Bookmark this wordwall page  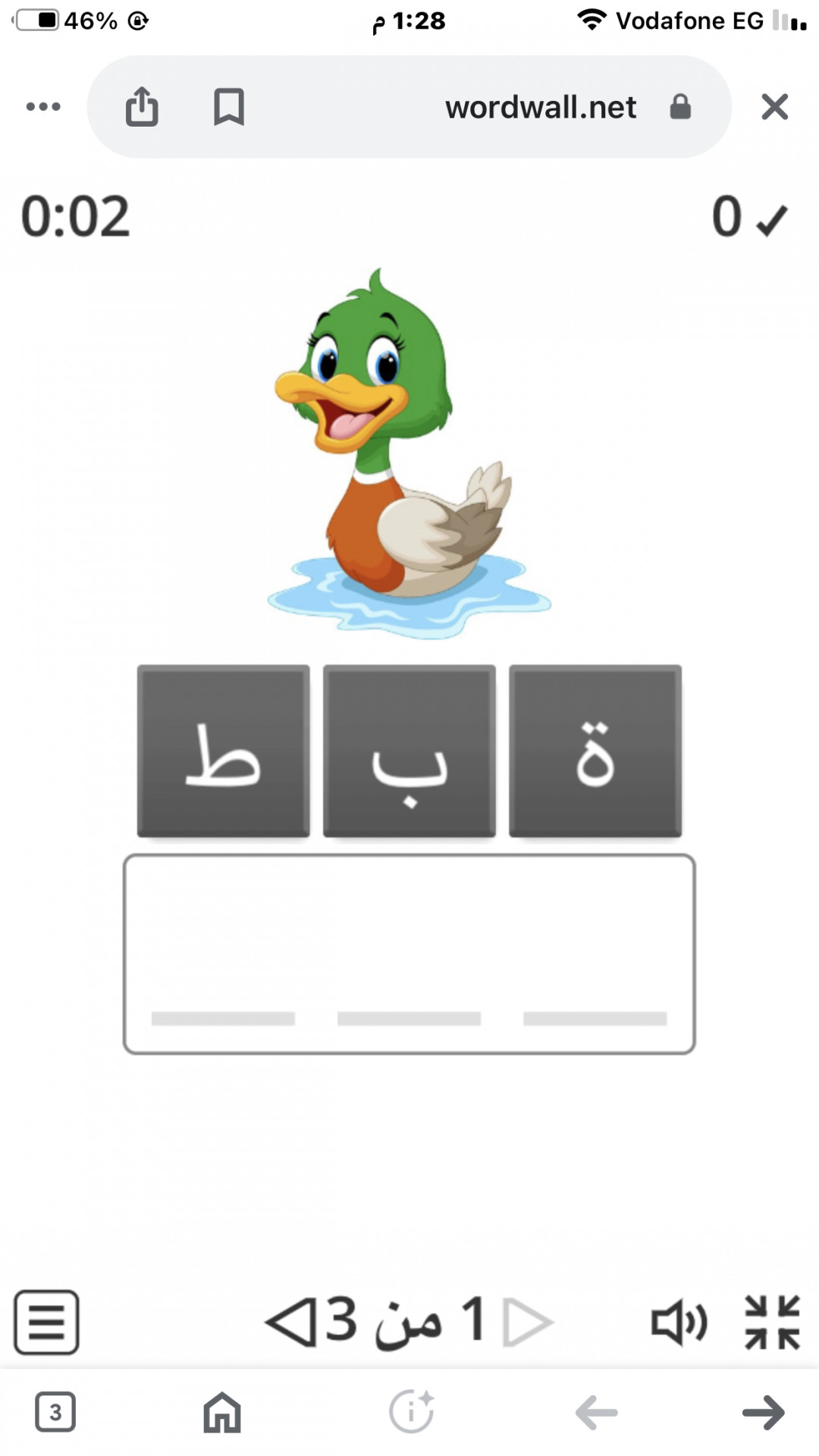[228, 107]
